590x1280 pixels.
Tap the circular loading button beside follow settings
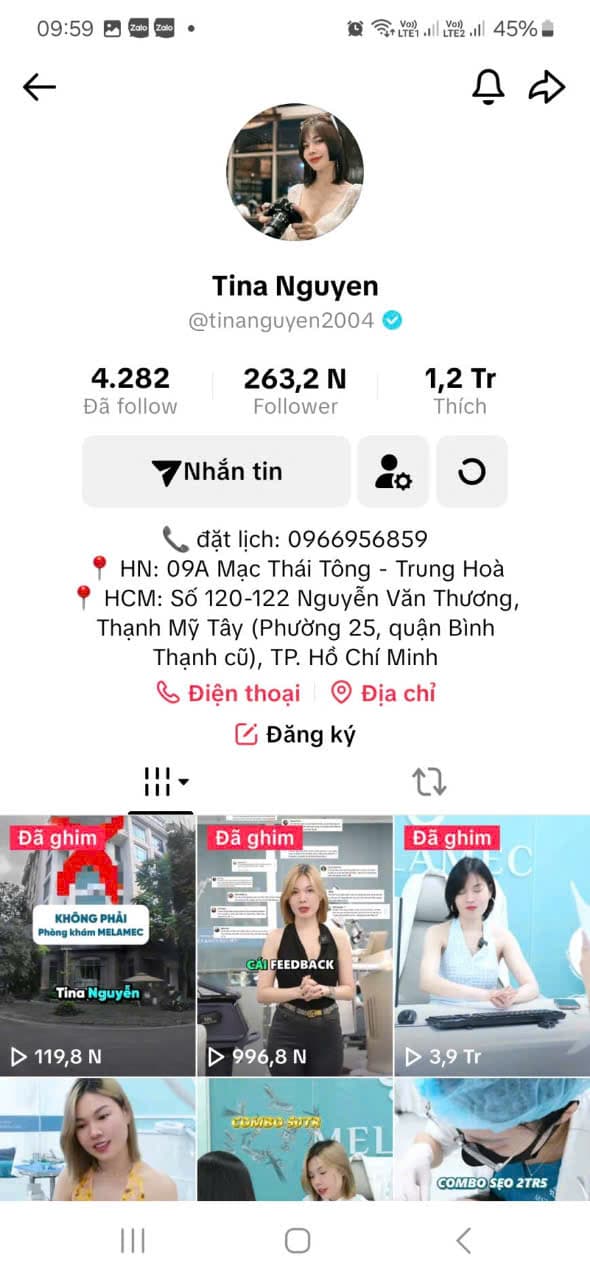472,472
